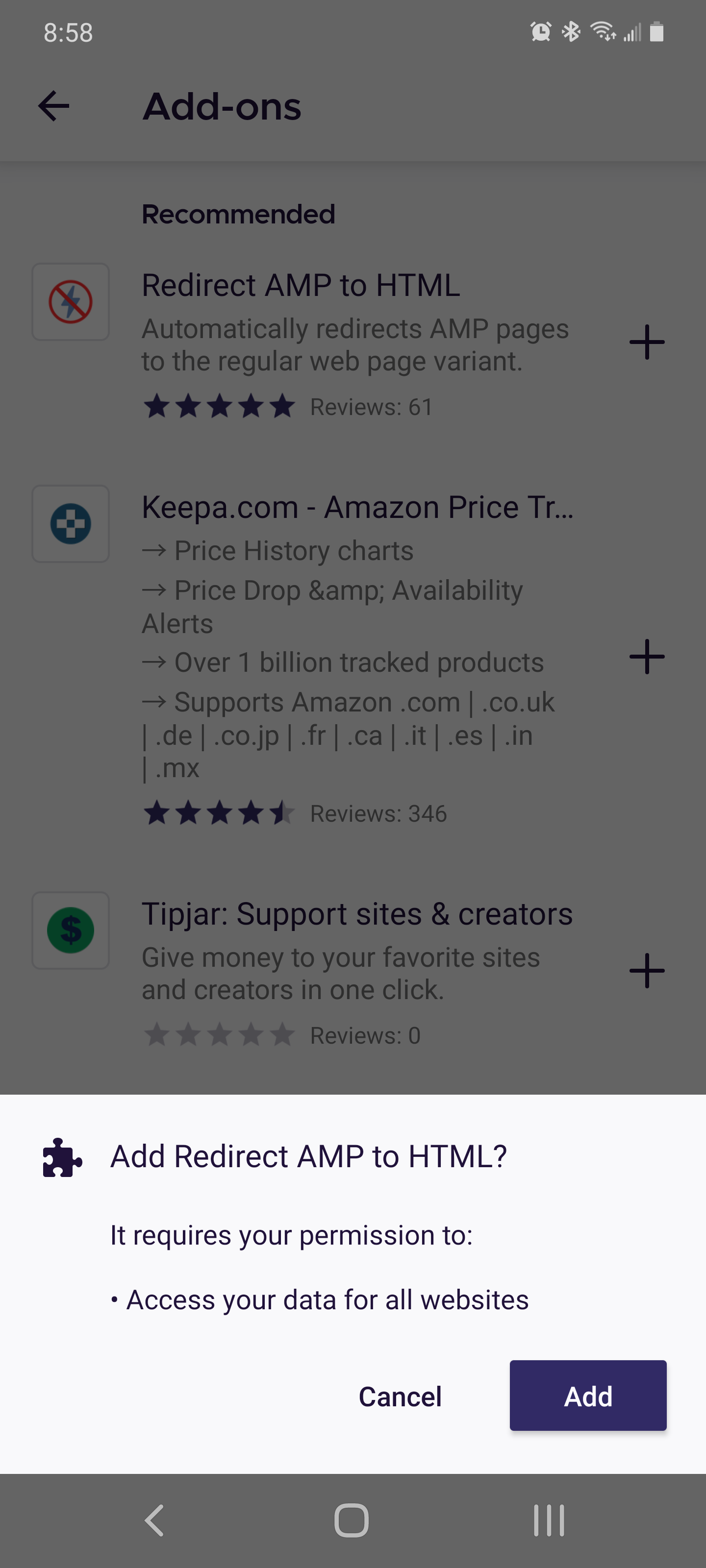Select the Tipjar dollar-sign icon

pos(70,930)
